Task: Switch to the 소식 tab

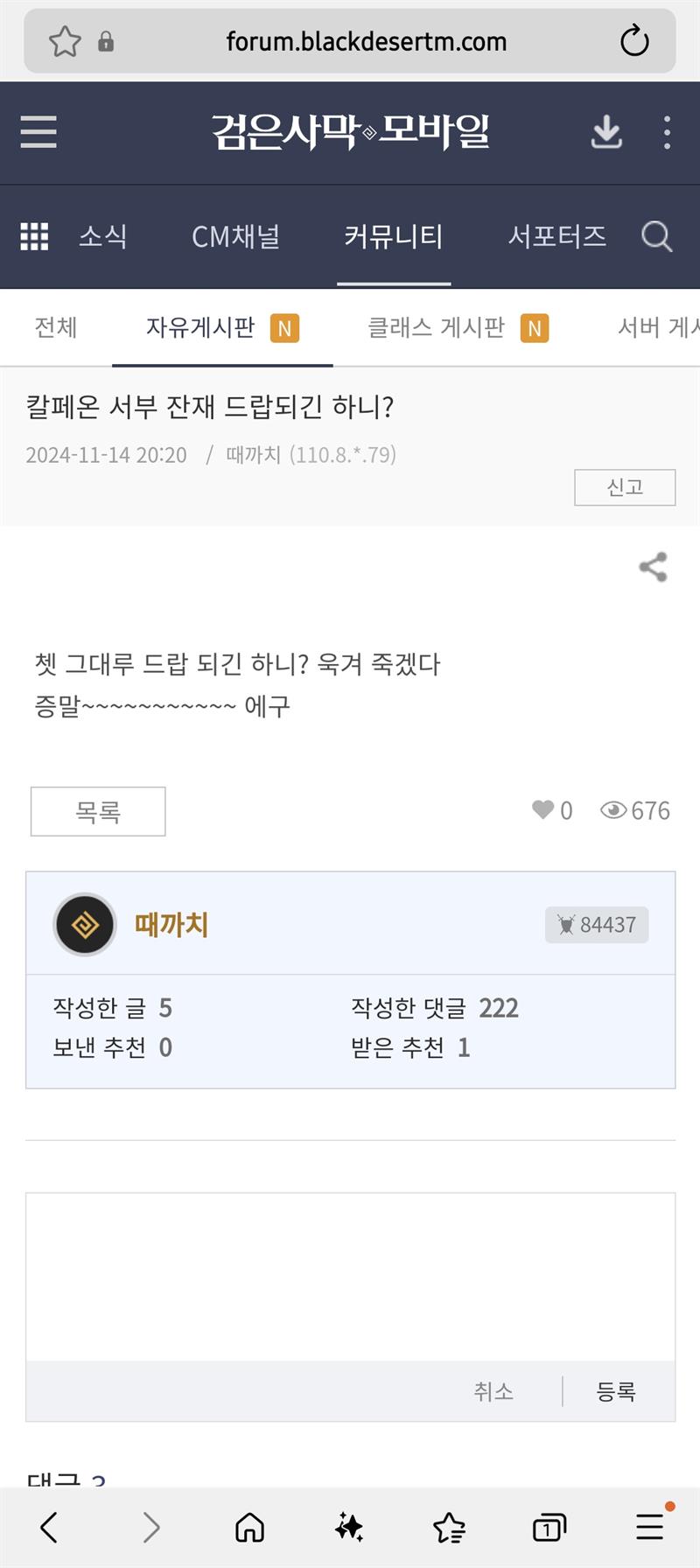Action: (103, 236)
